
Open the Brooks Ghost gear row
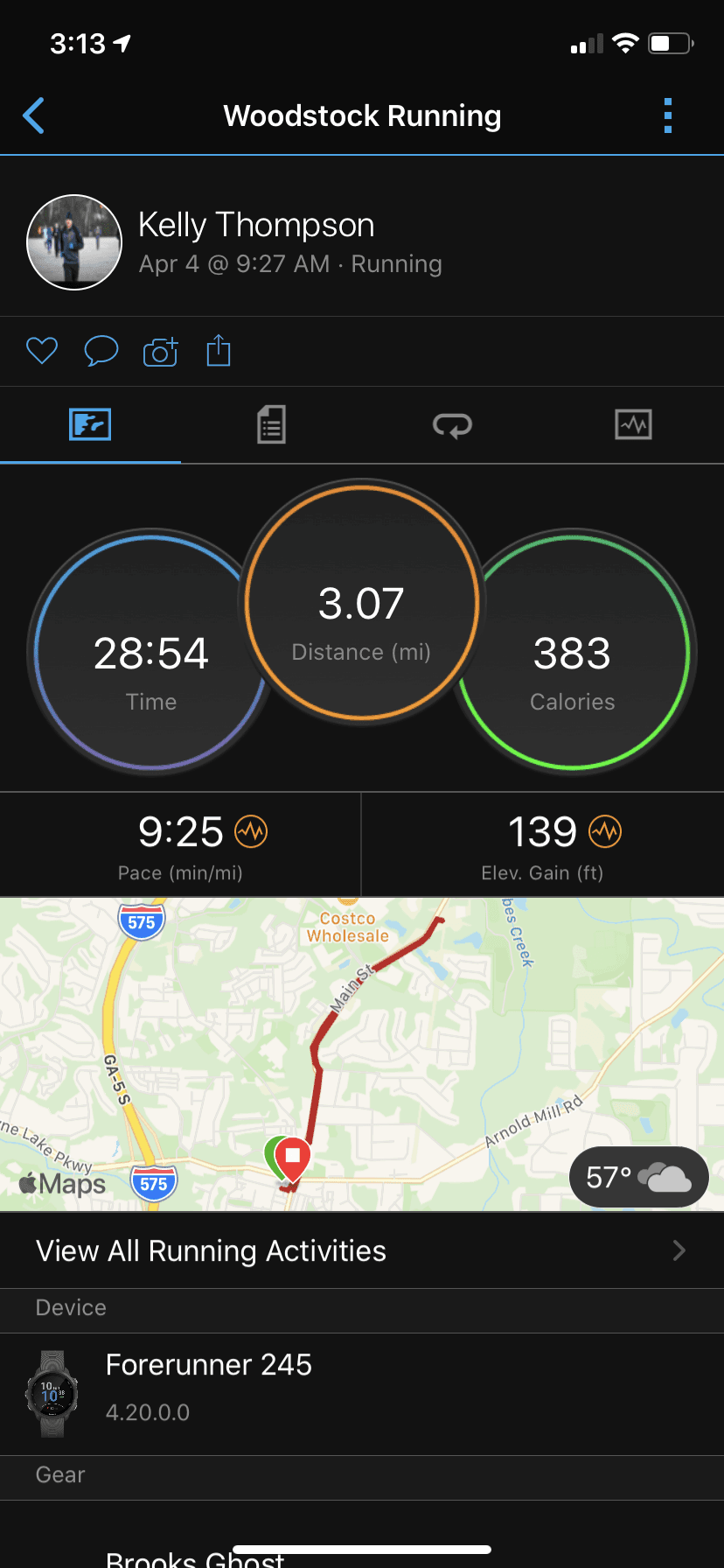(194, 1557)
